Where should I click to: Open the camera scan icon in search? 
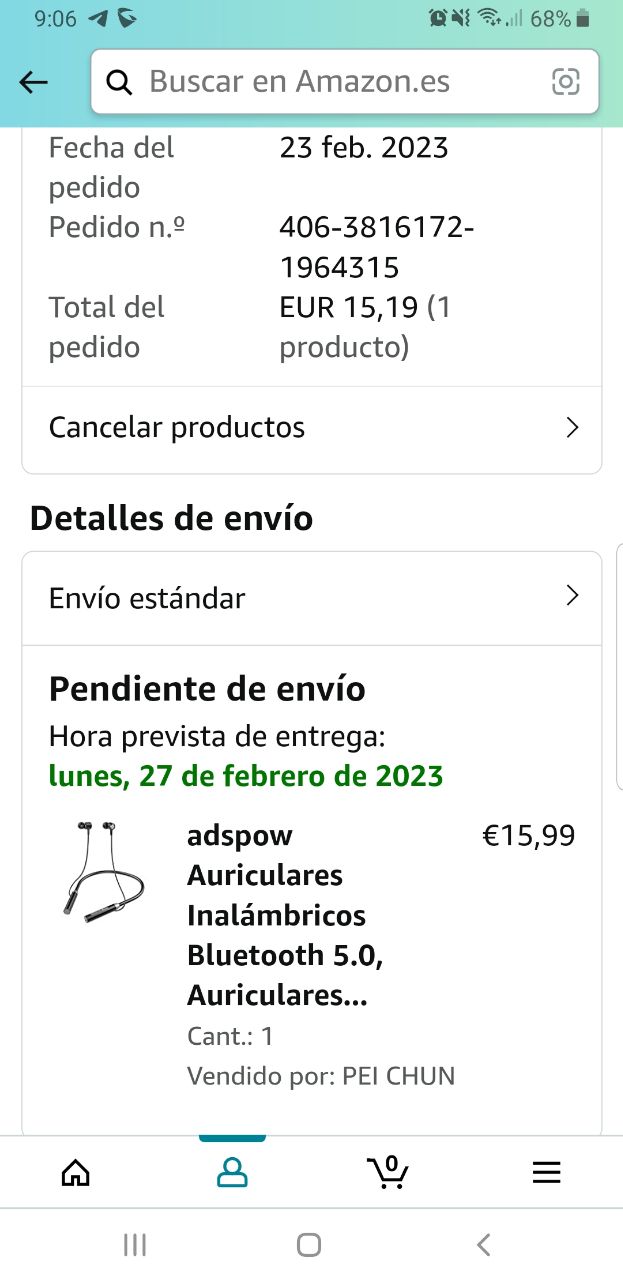[566, 82]
